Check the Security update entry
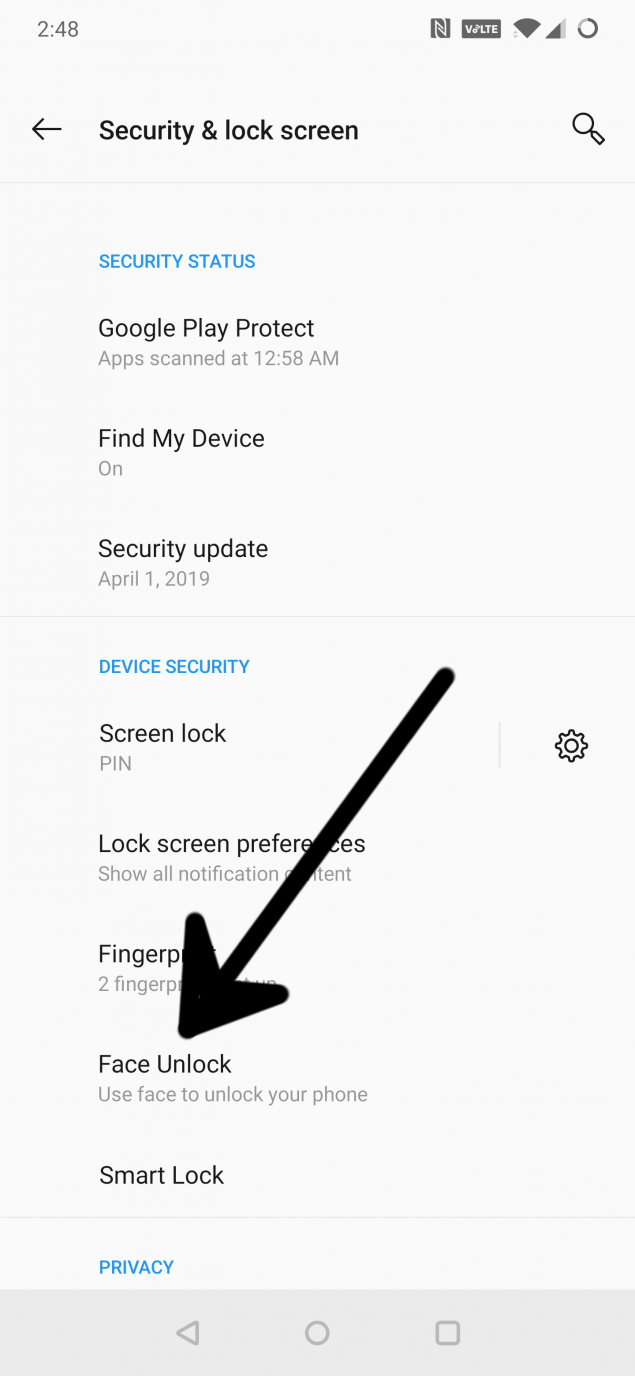Image resolution: width=635 pixels, height=1376 pixels. pos(317,562)
